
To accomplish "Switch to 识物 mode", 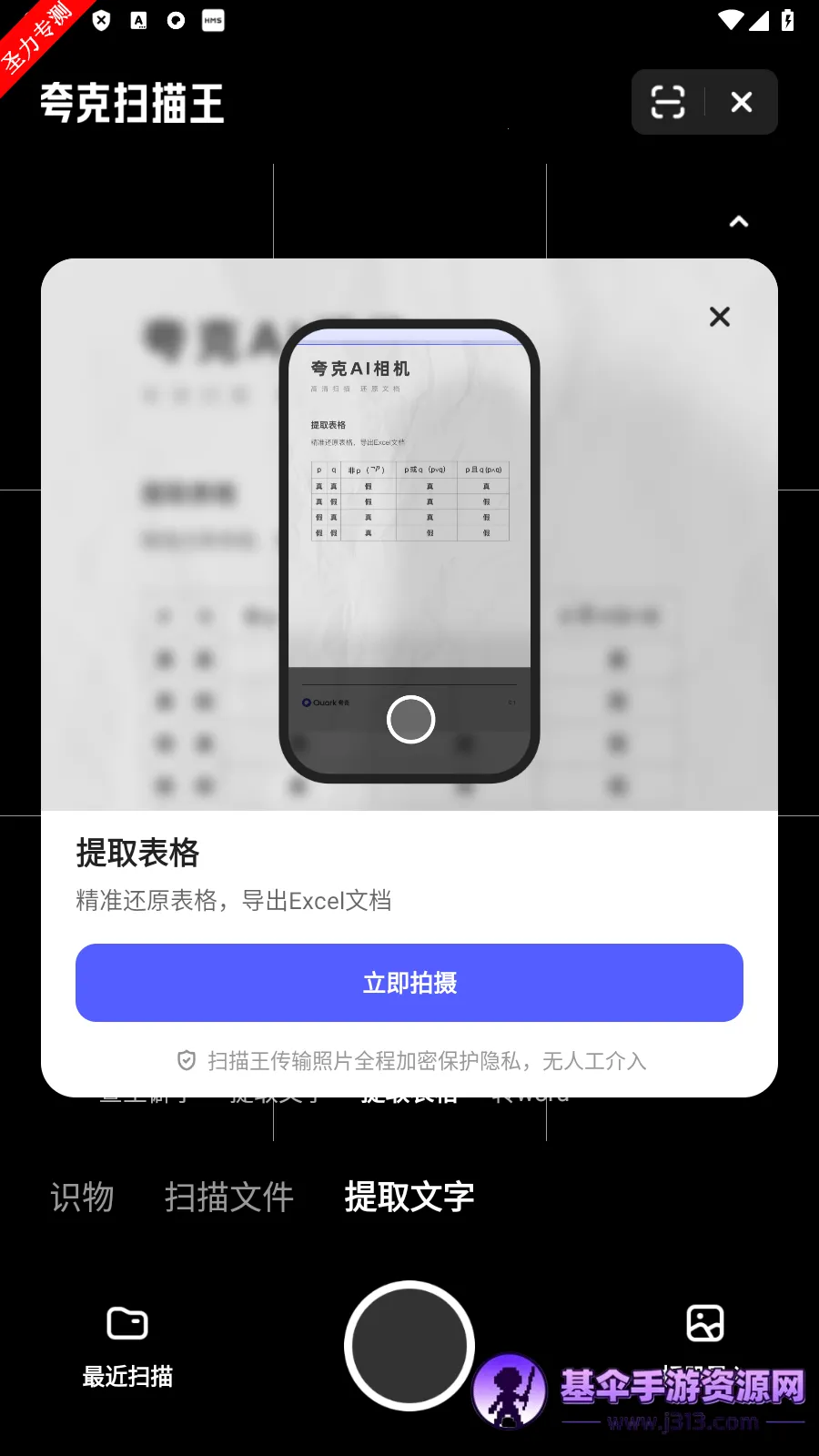I will coord(82,1197).
